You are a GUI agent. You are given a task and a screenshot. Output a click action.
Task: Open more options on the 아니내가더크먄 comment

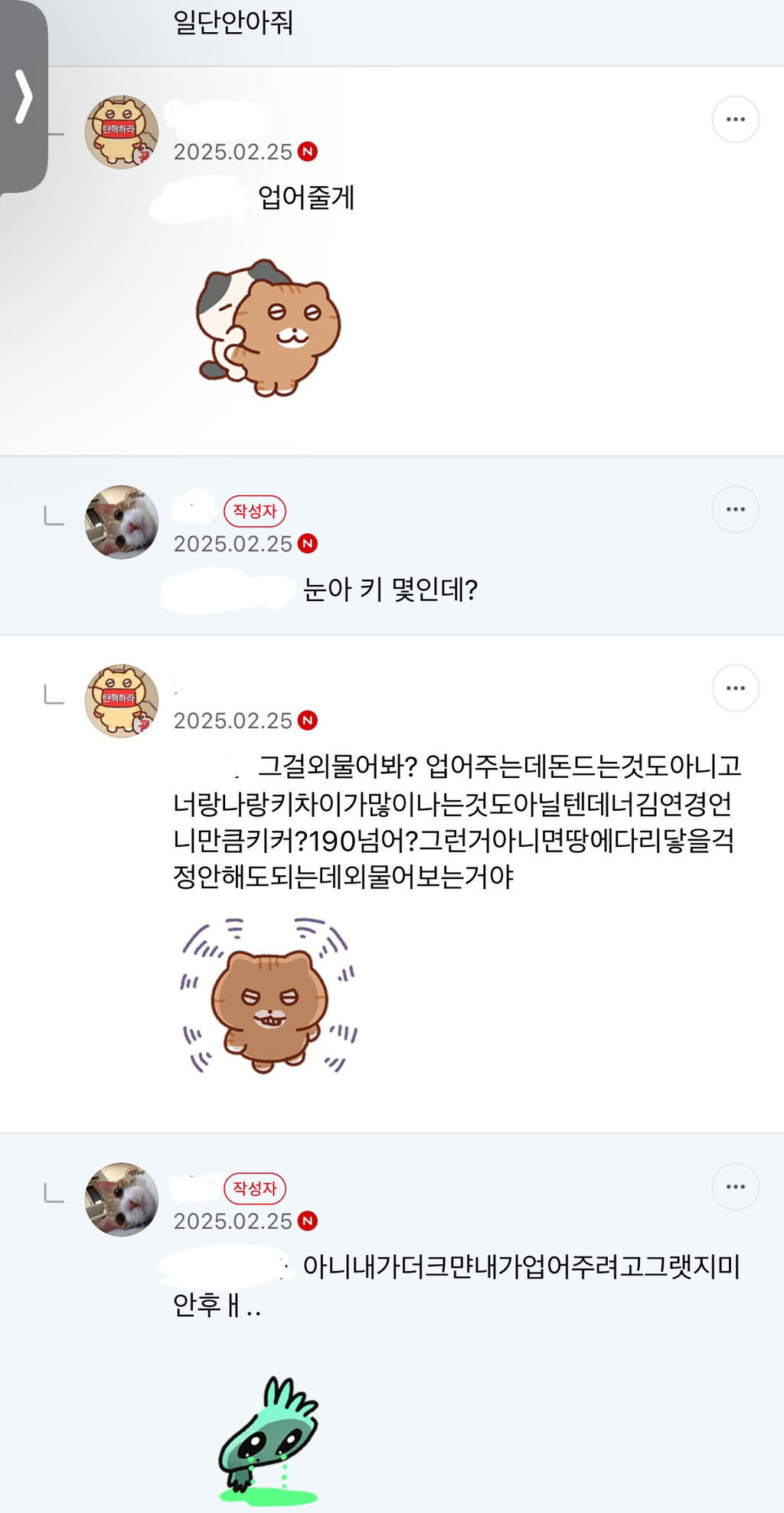coord(735,1187)
